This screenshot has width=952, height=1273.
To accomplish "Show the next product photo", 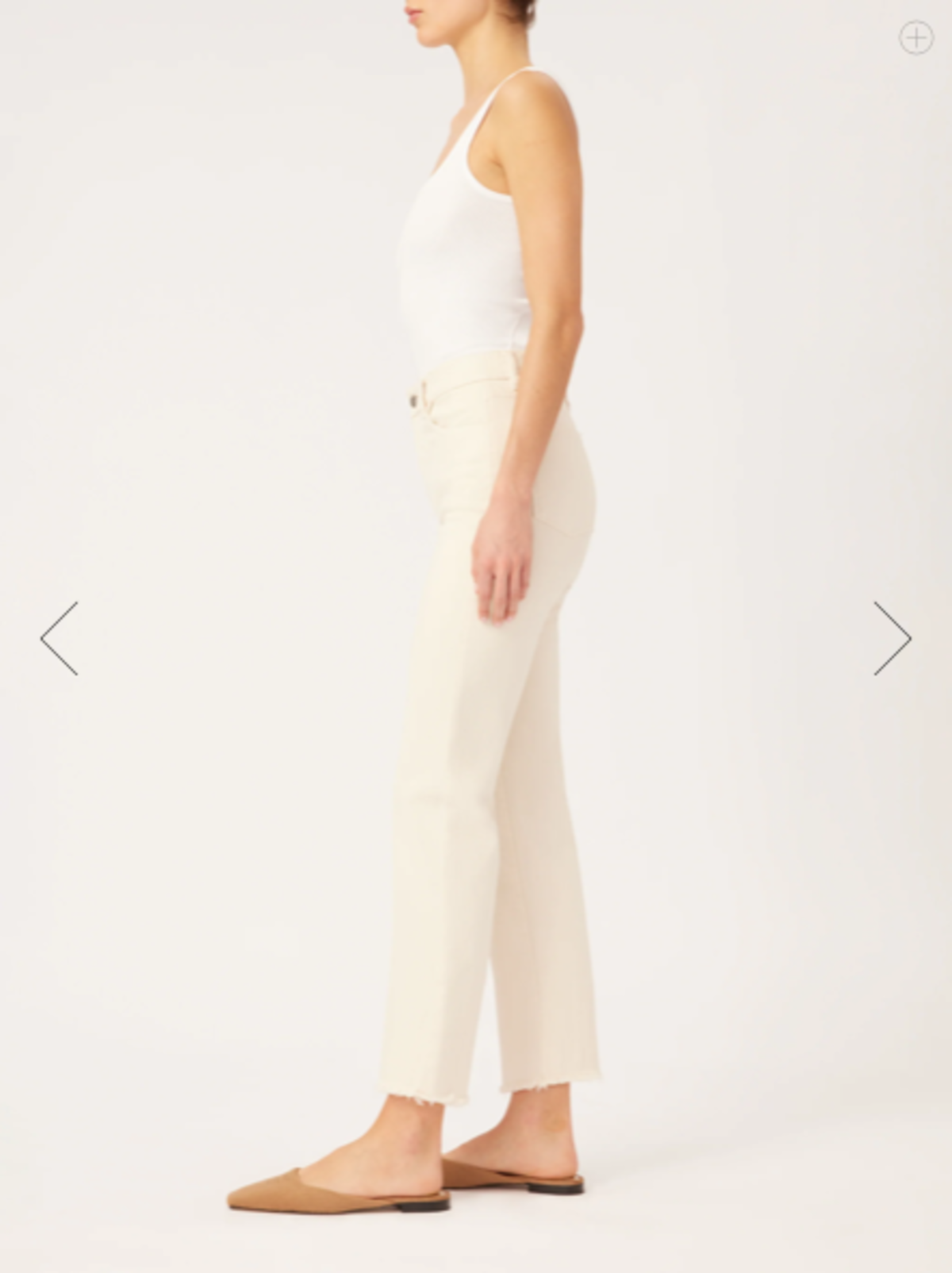I will click(892, 638).
